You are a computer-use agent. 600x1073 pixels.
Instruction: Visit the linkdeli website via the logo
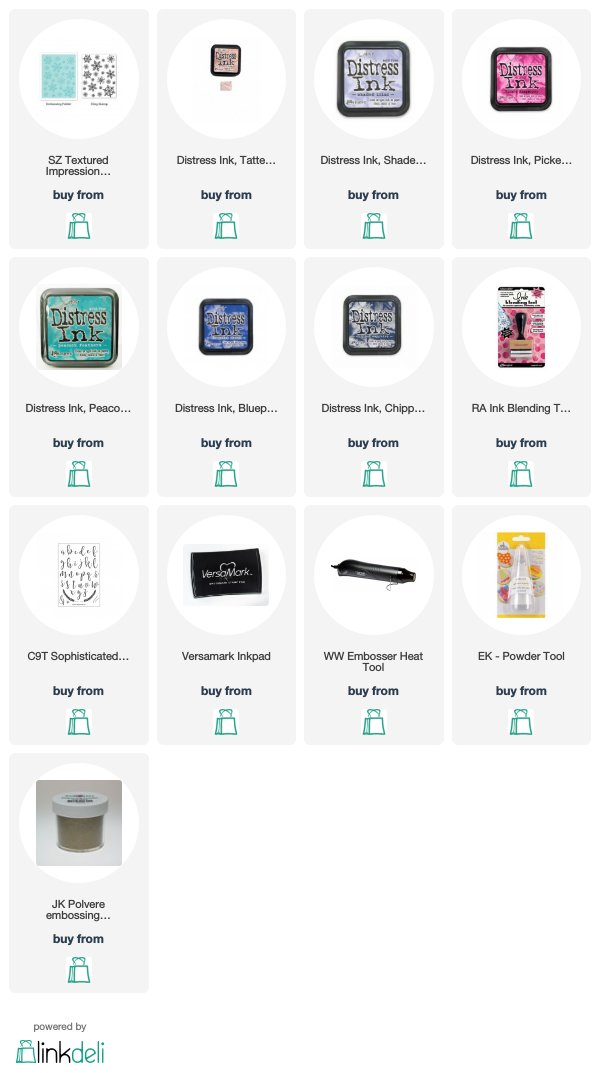[x=60, y=1050]
